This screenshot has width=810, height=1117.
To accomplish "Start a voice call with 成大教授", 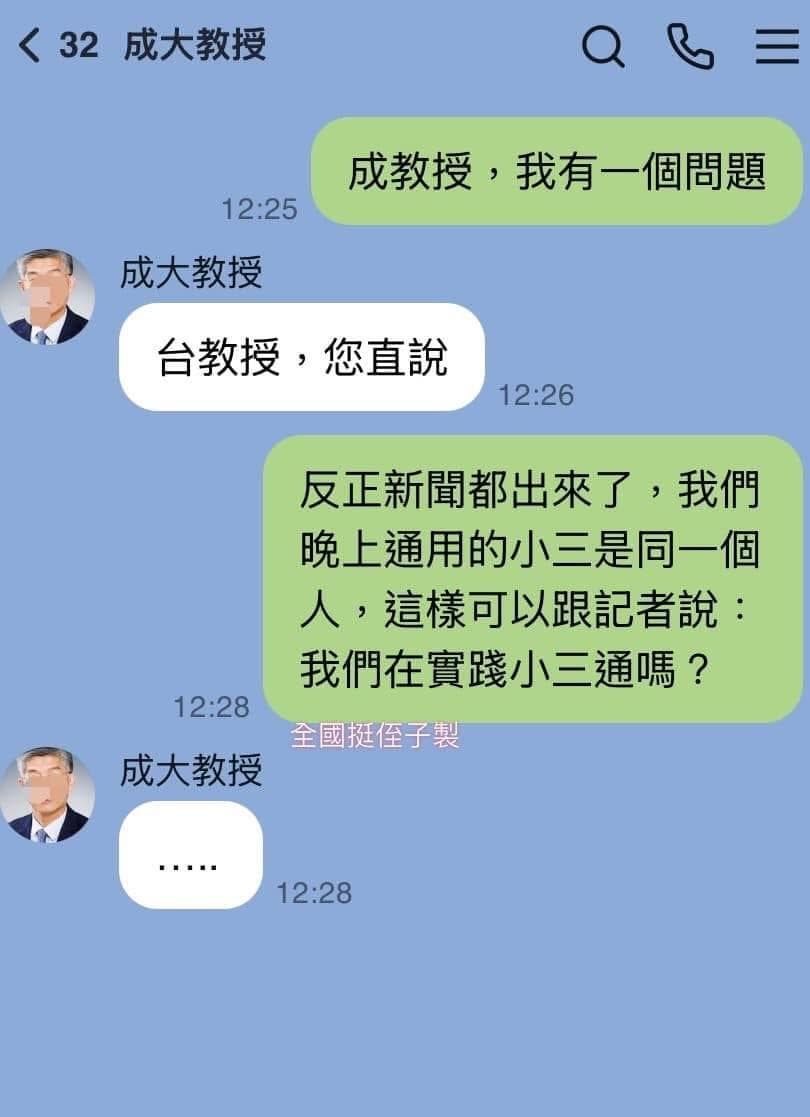I will click(690, 46).
